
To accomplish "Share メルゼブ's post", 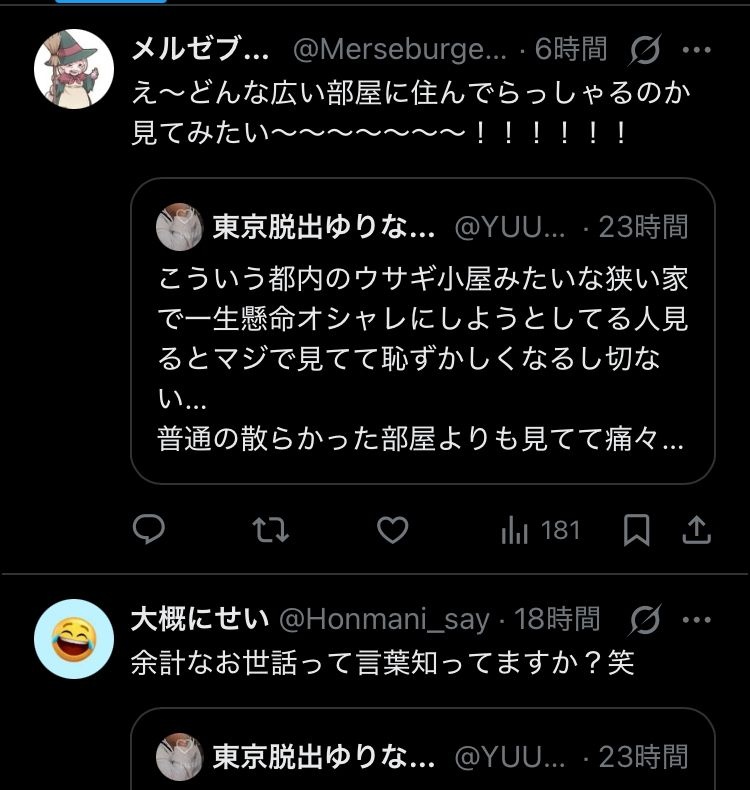I will click(x=696, y=530).
